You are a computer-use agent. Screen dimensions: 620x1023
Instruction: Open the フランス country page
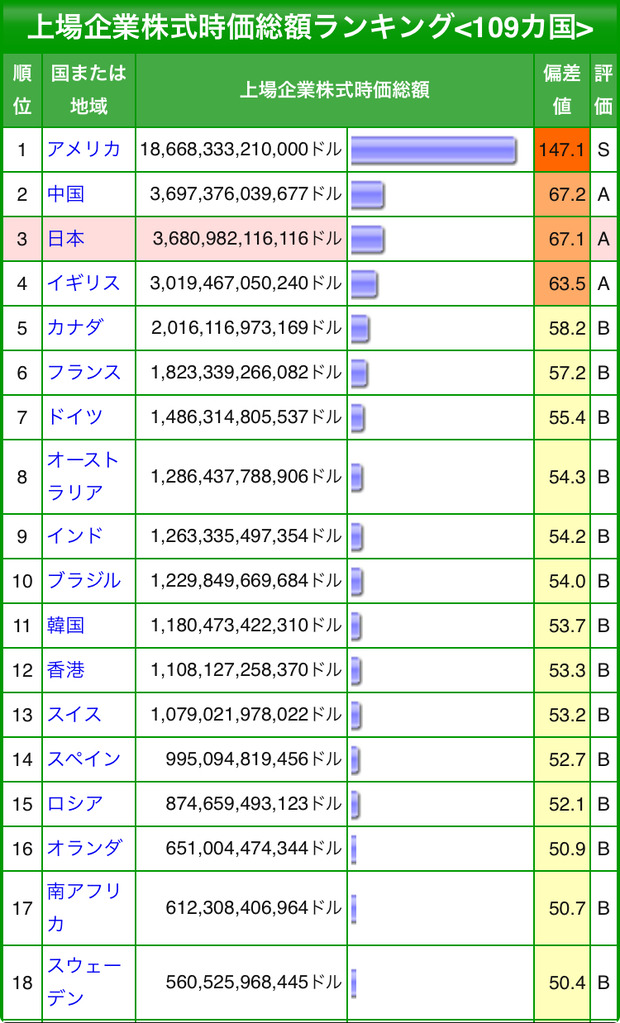83,372
